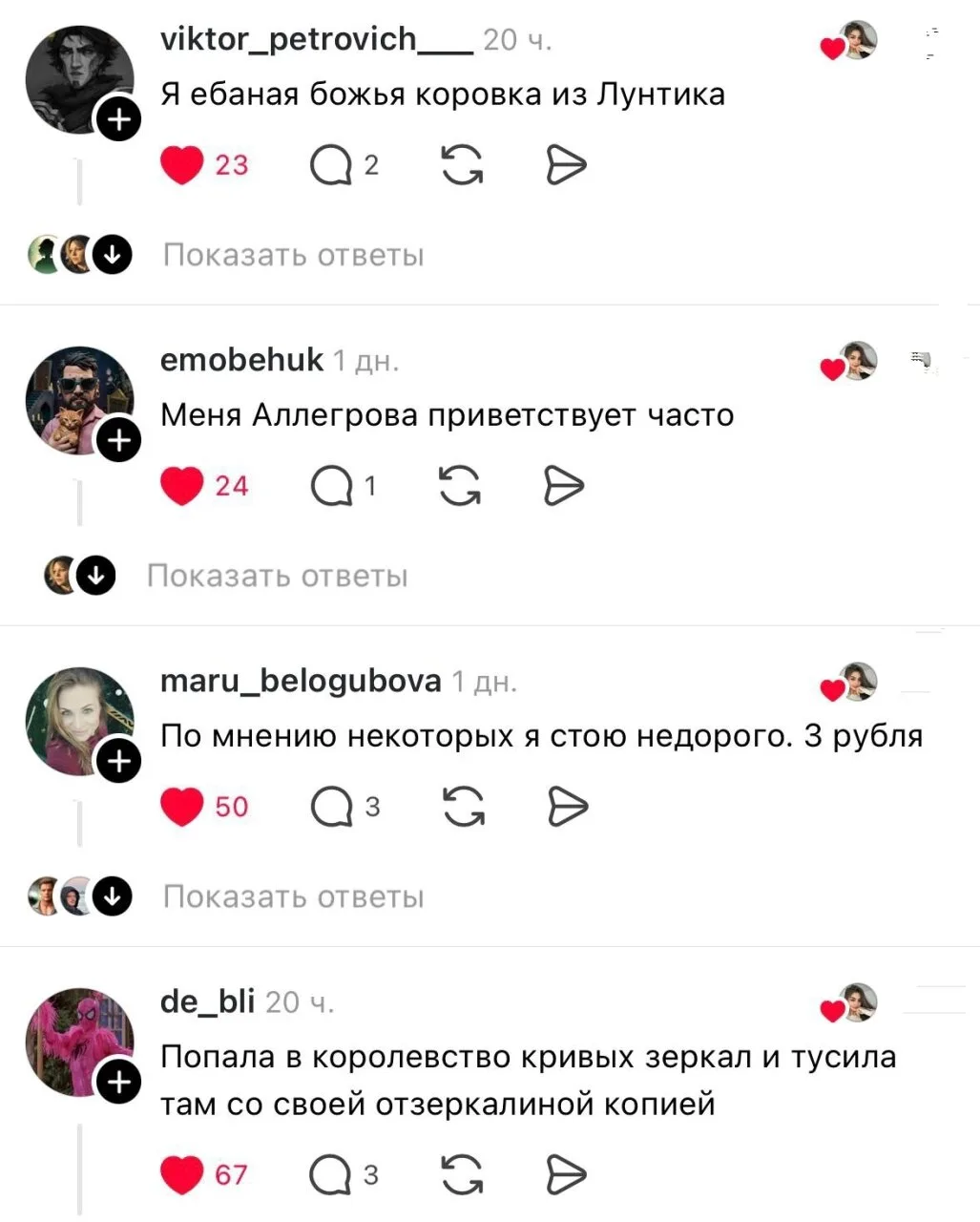980x1222 pixels.
Task: Open emobehuk's profile by username
Action: coord(241,360)
